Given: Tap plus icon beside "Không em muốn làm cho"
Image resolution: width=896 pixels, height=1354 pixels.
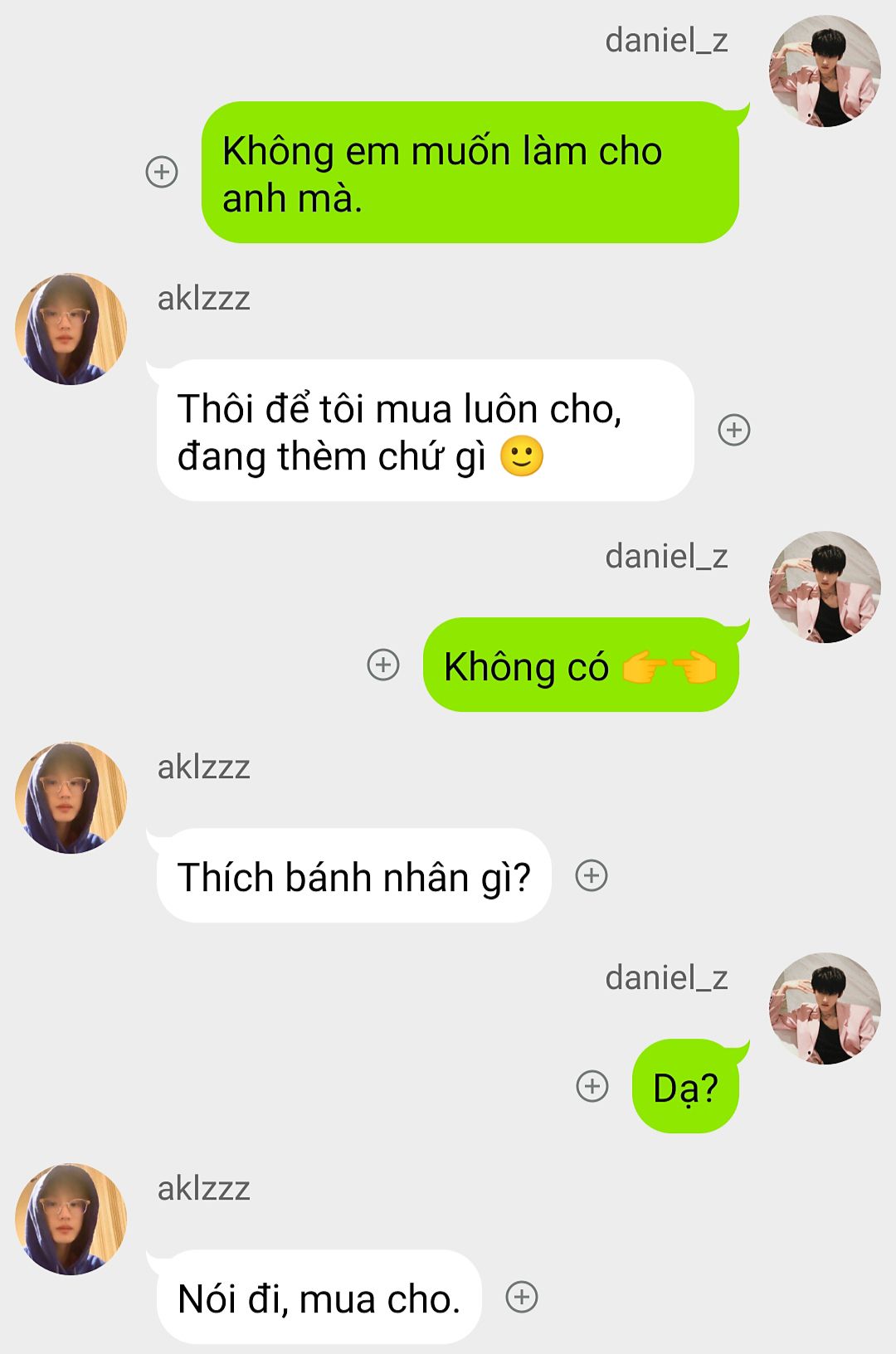Looking at the screenshot, I should (162, 172).
